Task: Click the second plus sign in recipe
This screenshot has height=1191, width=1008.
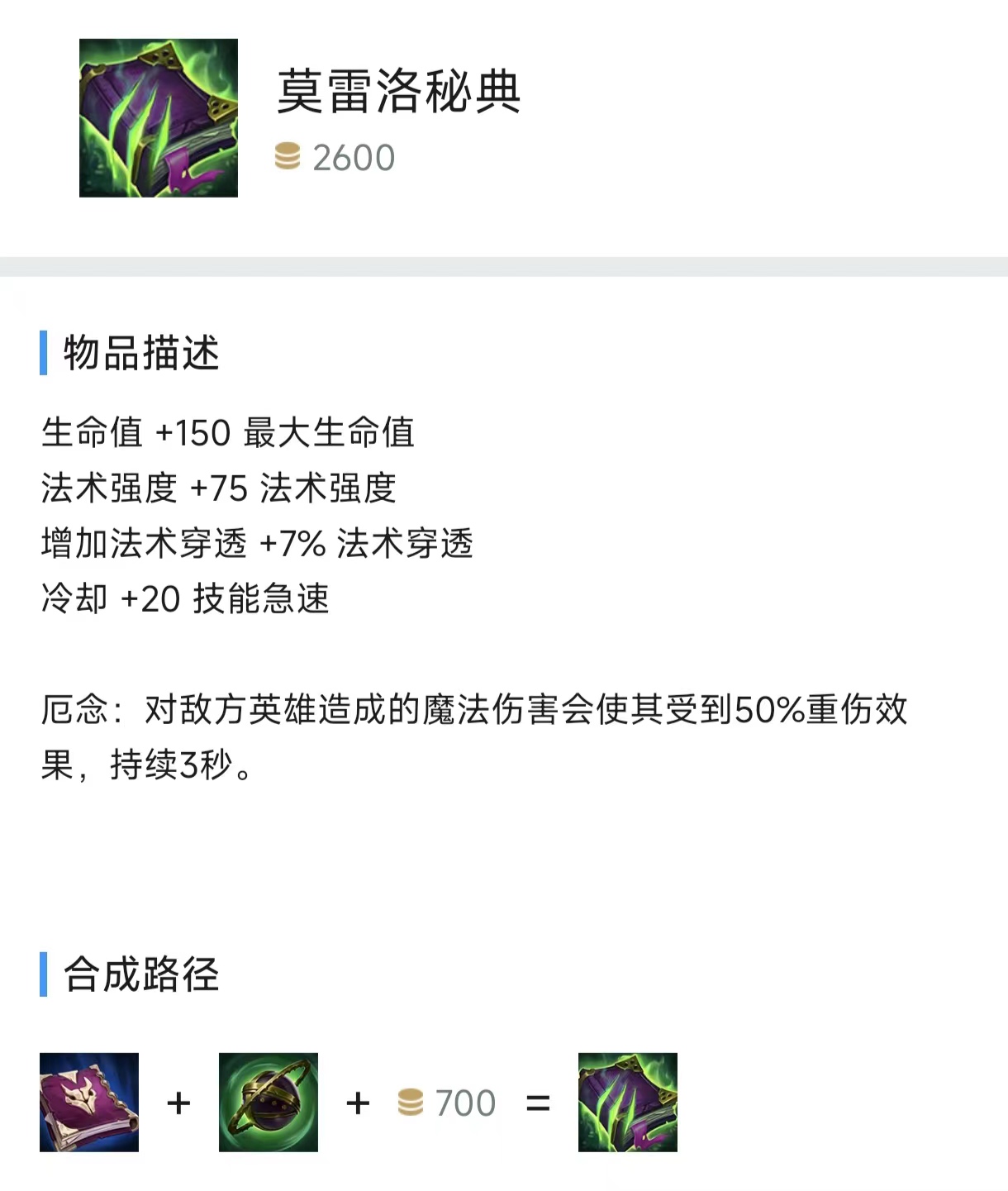Action: [x=359, y=1103]
